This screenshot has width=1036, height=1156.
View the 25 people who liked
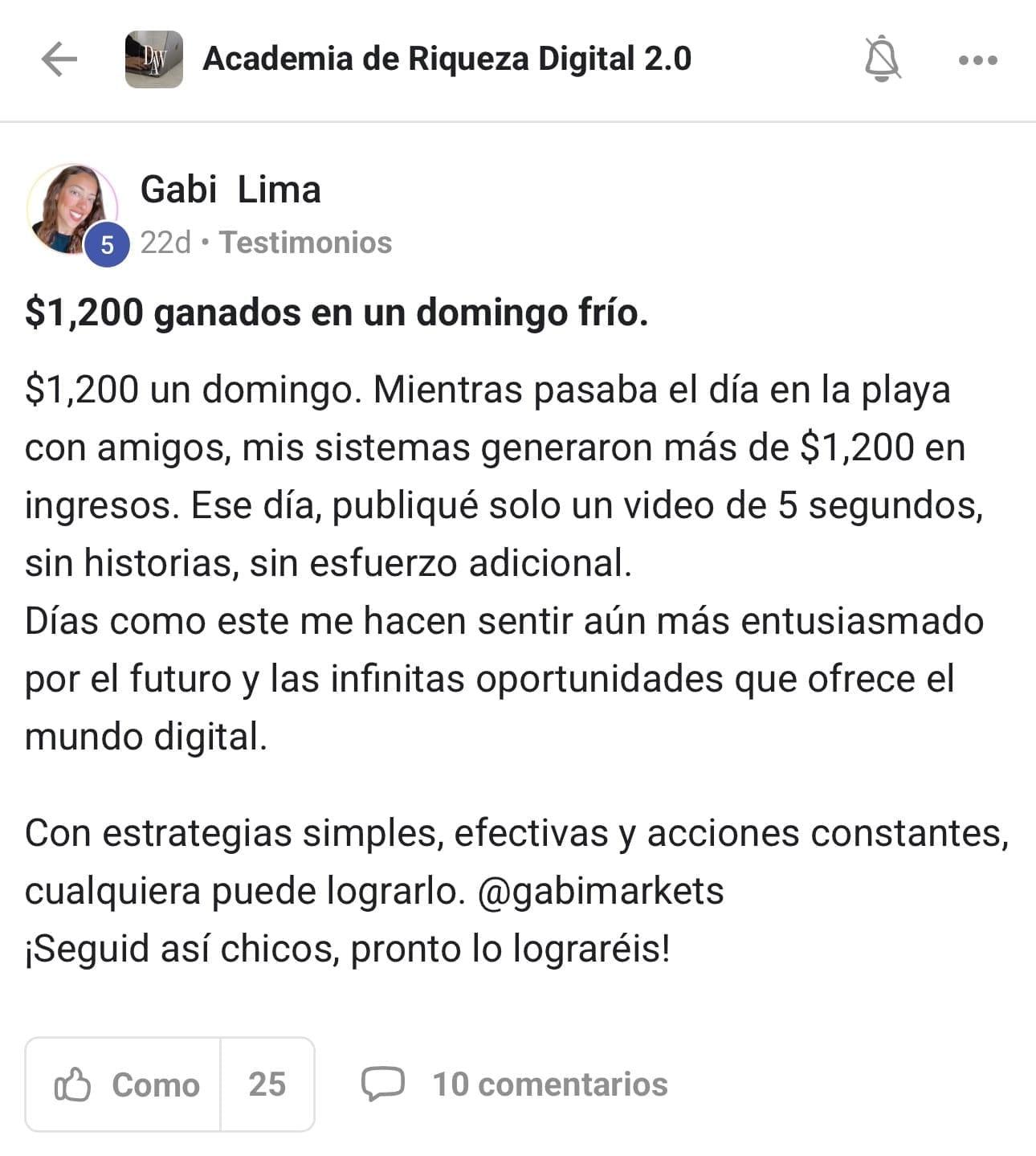pos(267,1085)
